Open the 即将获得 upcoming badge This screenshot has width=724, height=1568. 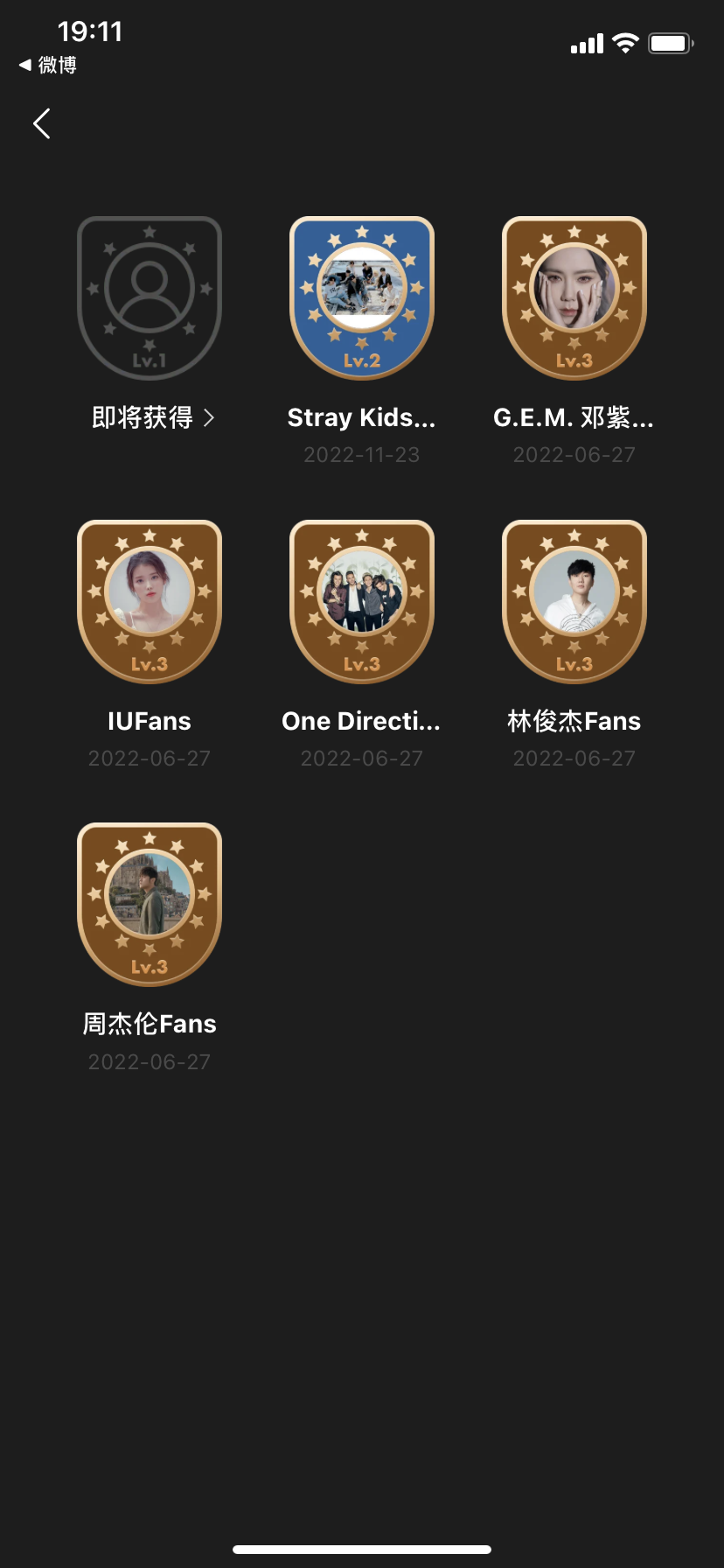pyautogui.click(x=150, y=299)
